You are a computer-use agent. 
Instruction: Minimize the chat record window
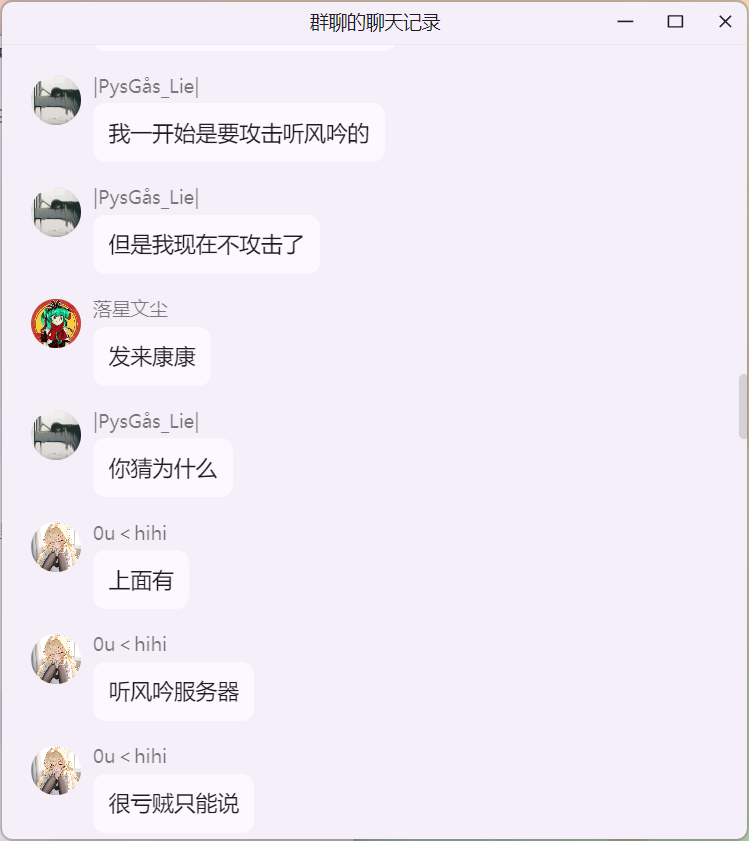626,22
